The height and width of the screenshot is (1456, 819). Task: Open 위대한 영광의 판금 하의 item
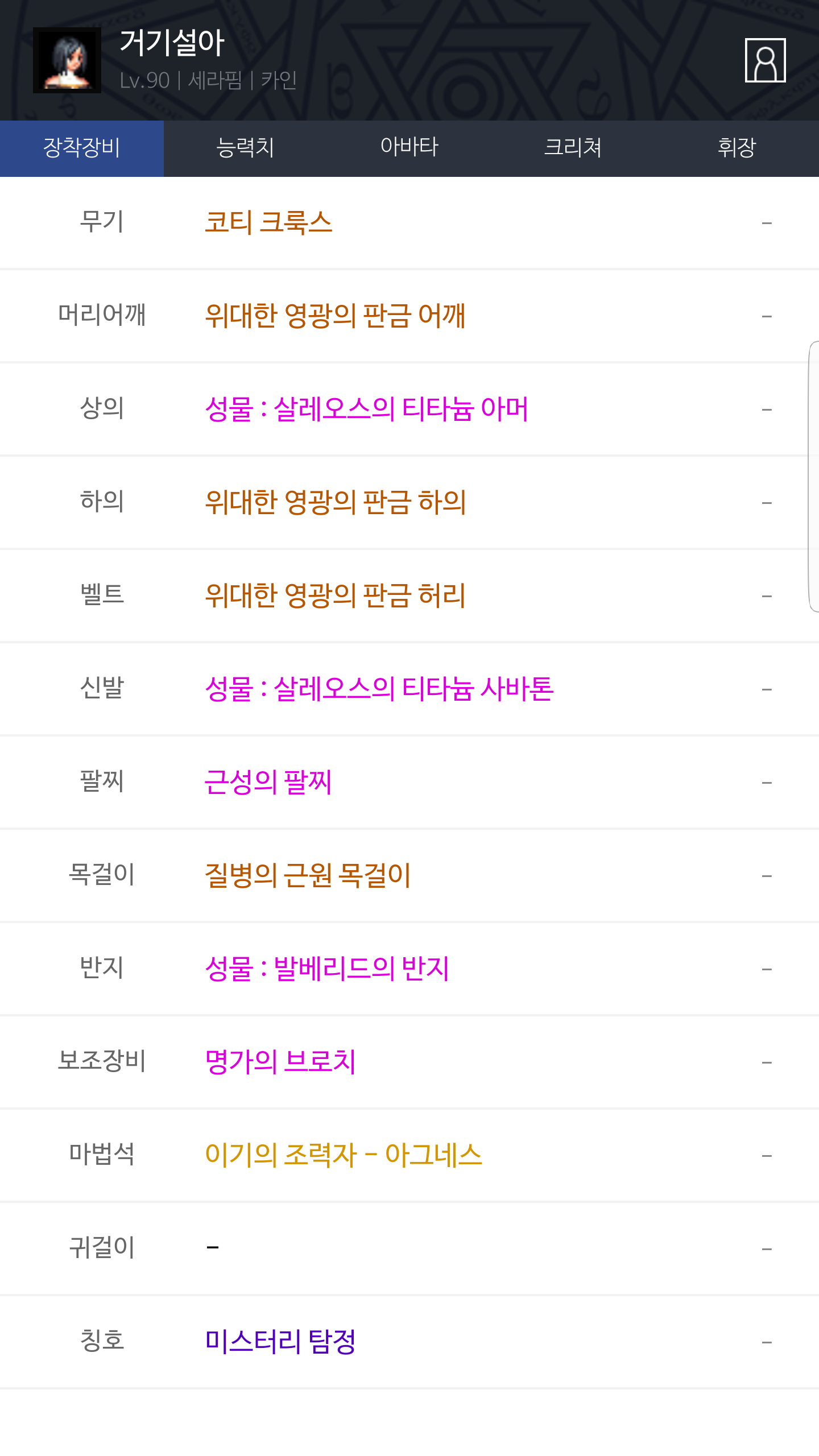point(336,502)
